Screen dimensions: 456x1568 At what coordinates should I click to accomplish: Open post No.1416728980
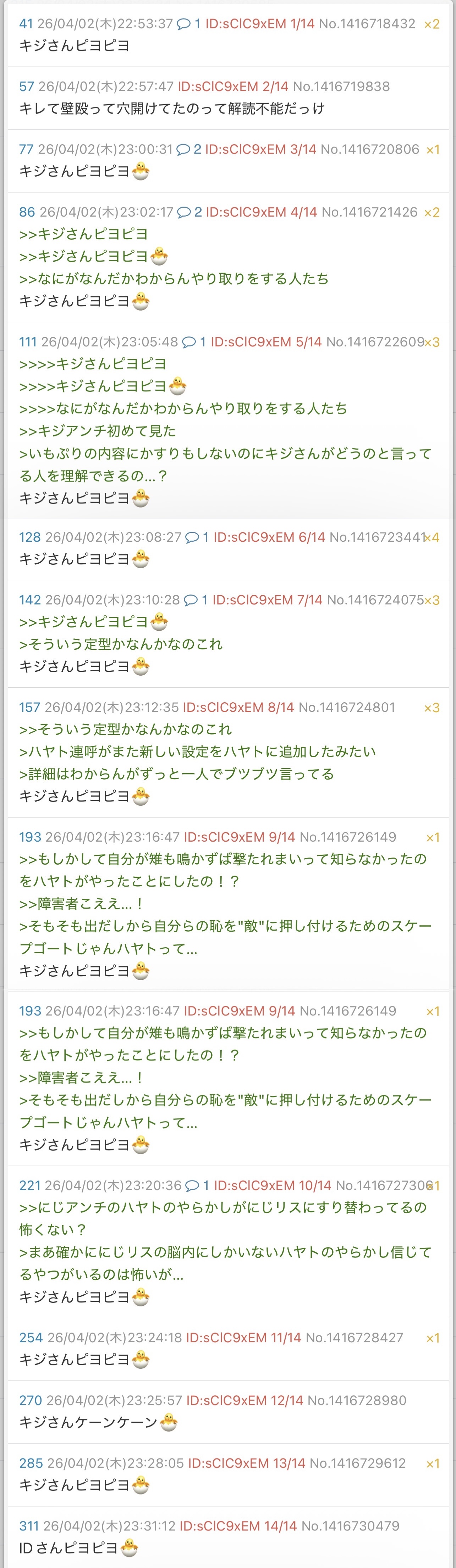click(357, 1400)
